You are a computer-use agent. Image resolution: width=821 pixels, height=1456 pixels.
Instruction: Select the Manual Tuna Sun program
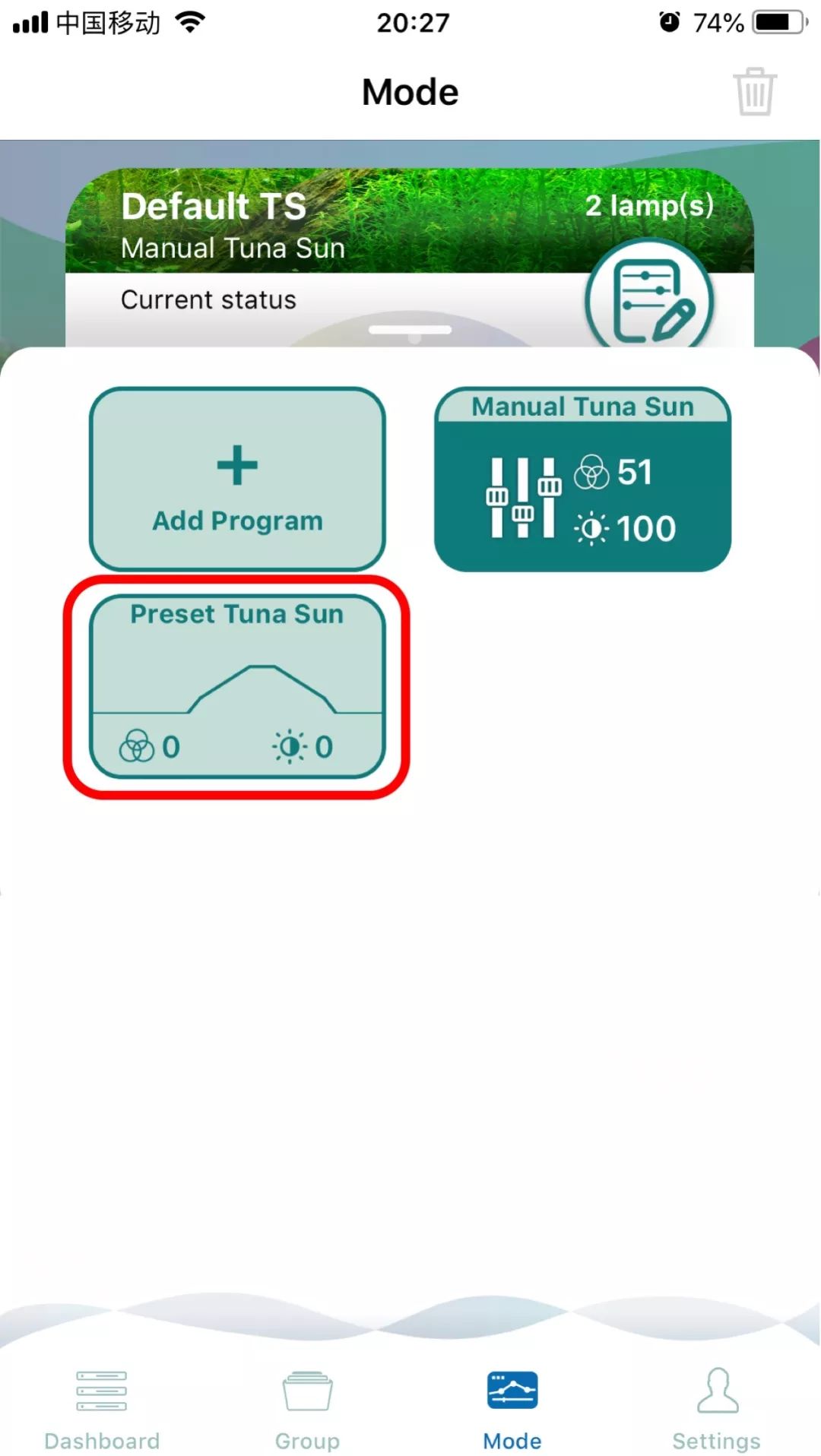click(x=582, y=479)
